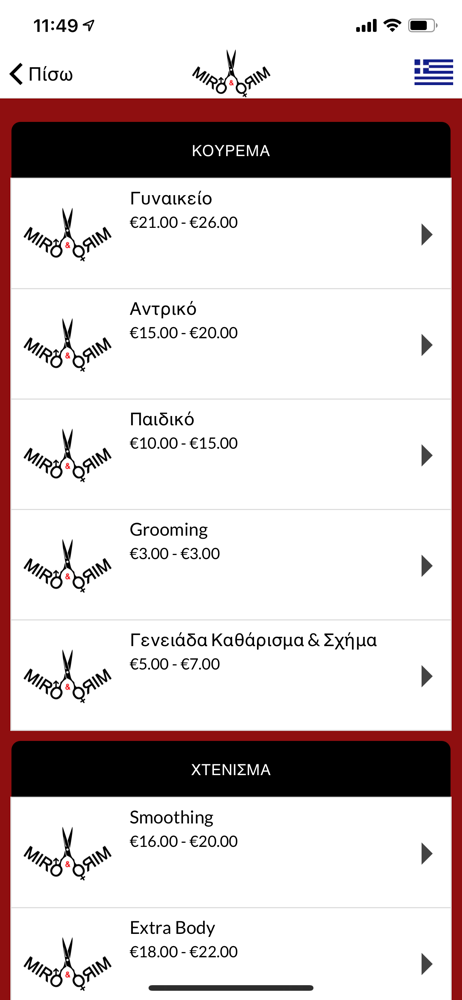Select the Smoothing styling service
The image size is (462, 1000).
point(231,852)
